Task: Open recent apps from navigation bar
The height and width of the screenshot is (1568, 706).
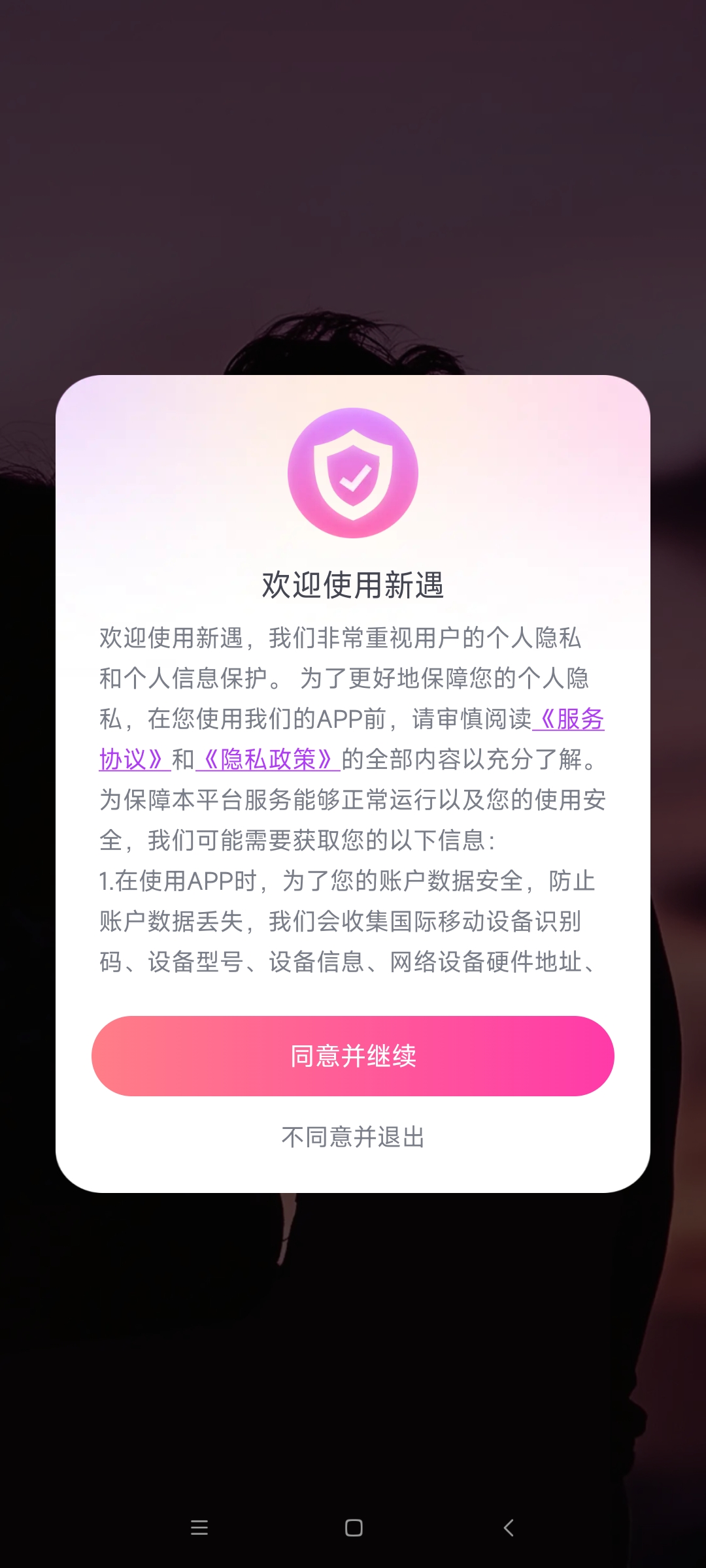Action: pos(199,1527)
